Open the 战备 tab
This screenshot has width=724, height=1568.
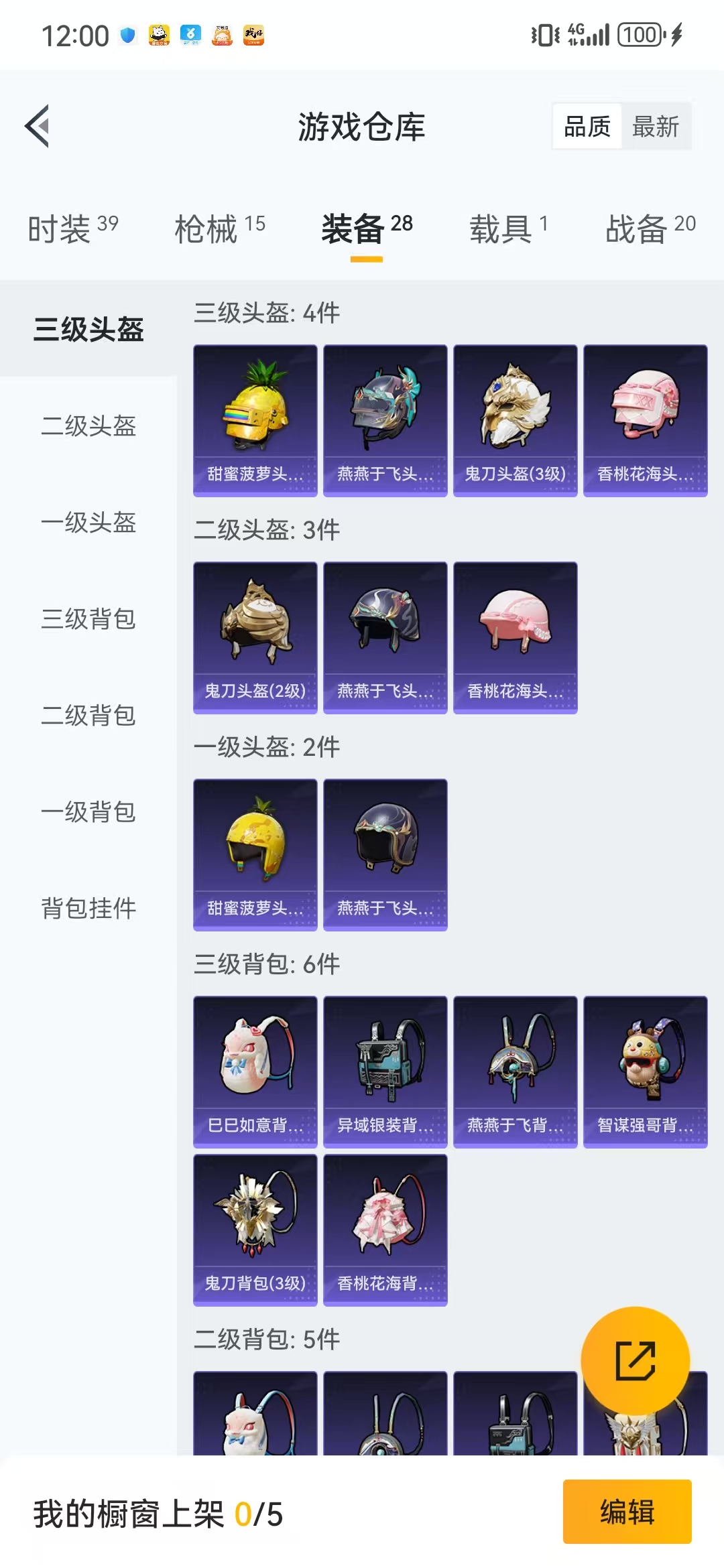pyautogui.click(x=650, y=229)
